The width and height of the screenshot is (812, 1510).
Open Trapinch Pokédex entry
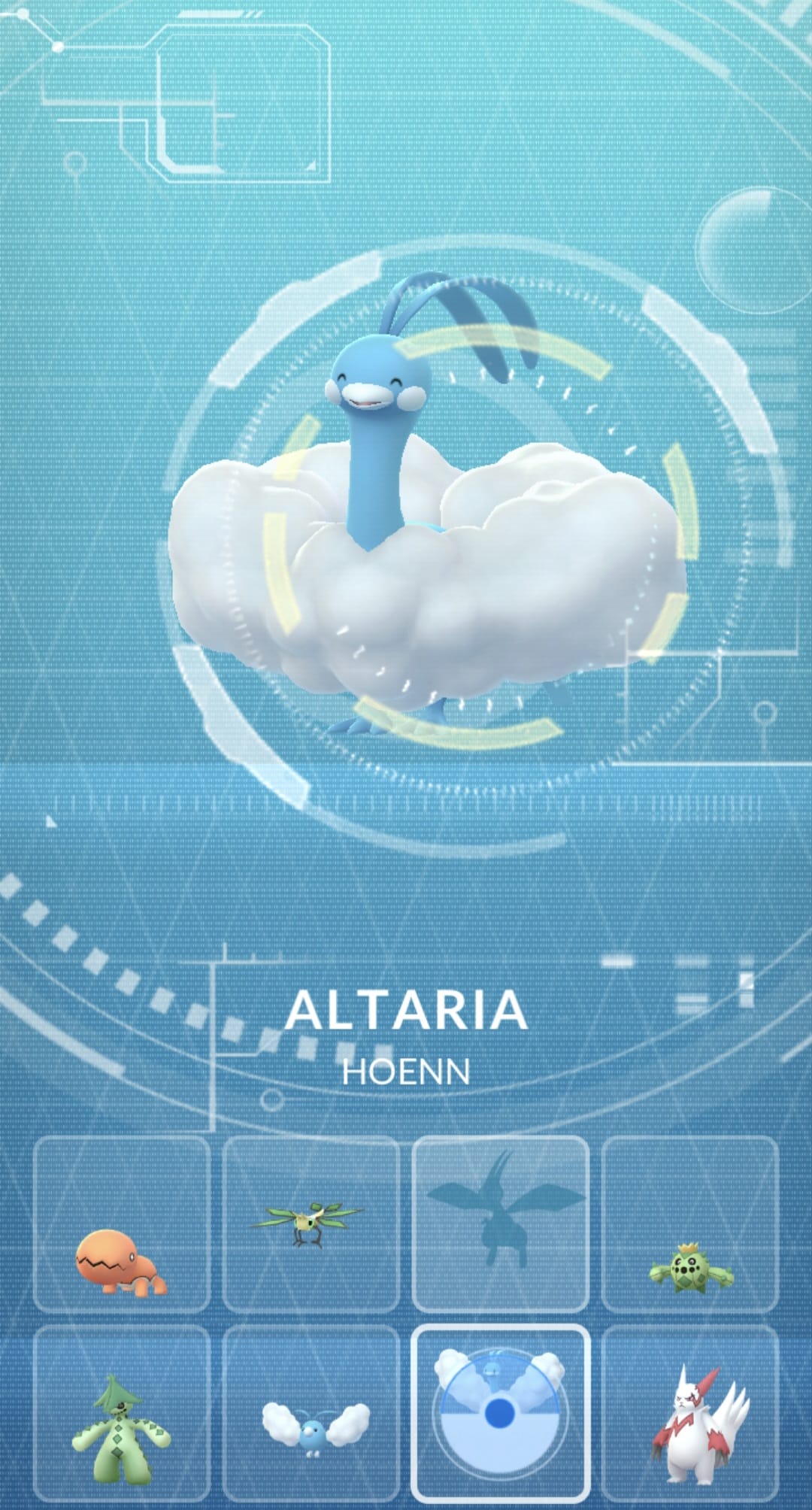click(121, 1226)
